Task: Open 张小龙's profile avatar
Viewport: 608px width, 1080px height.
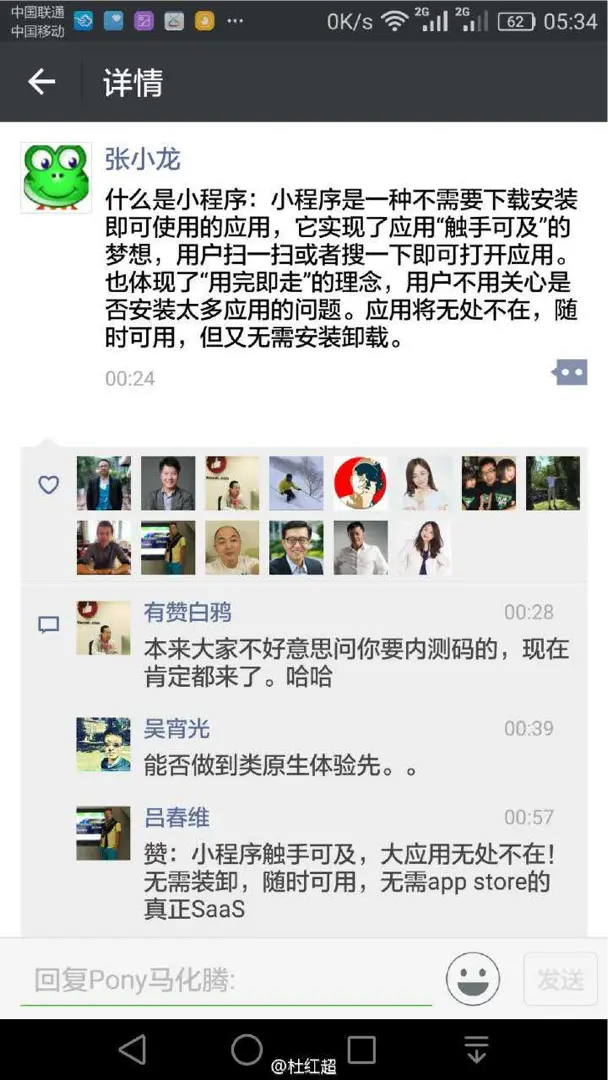Action: click(56, 177)
